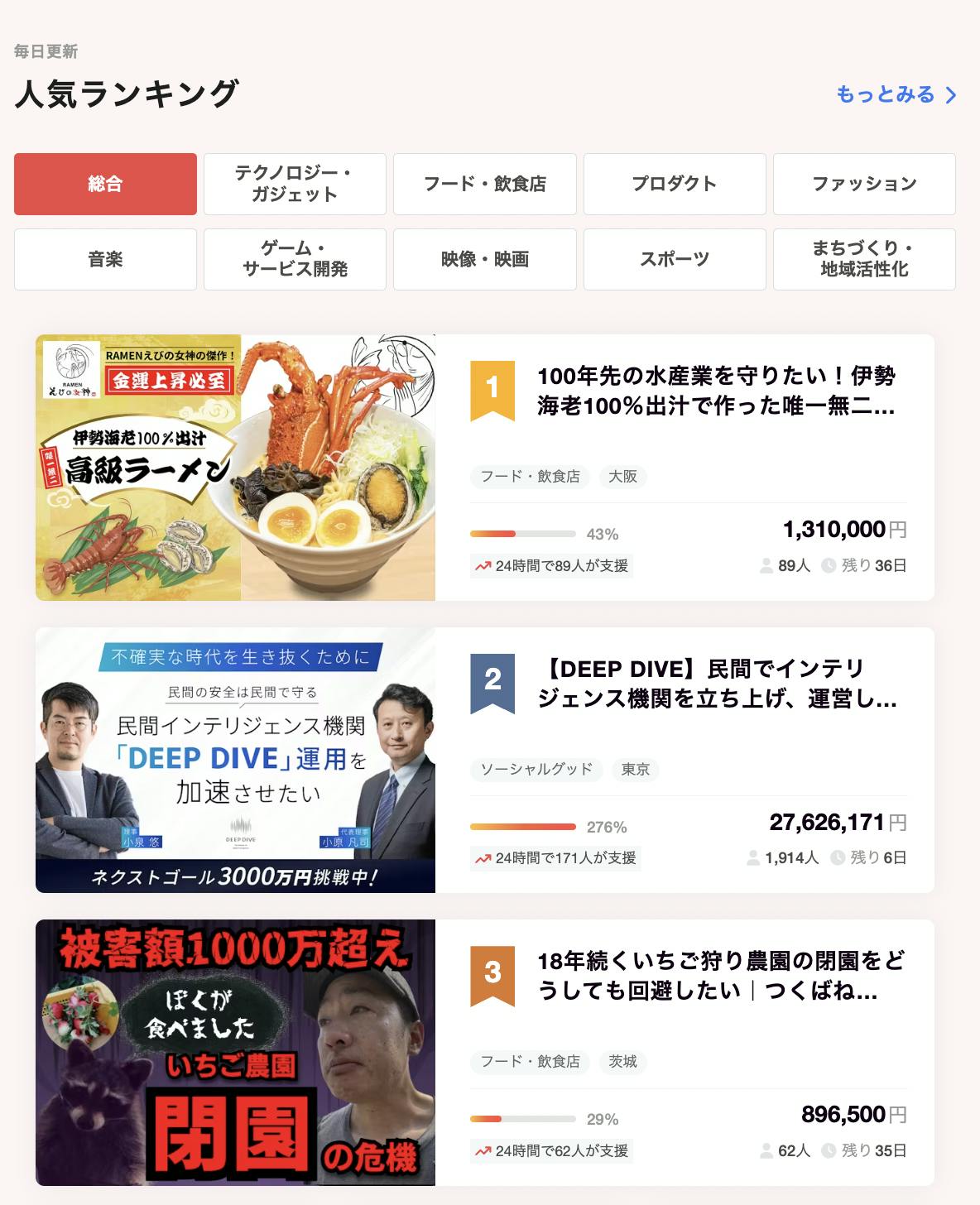Open the DEEP DIVE intelligence project card

pyautogui.click(x=717, y=684)
